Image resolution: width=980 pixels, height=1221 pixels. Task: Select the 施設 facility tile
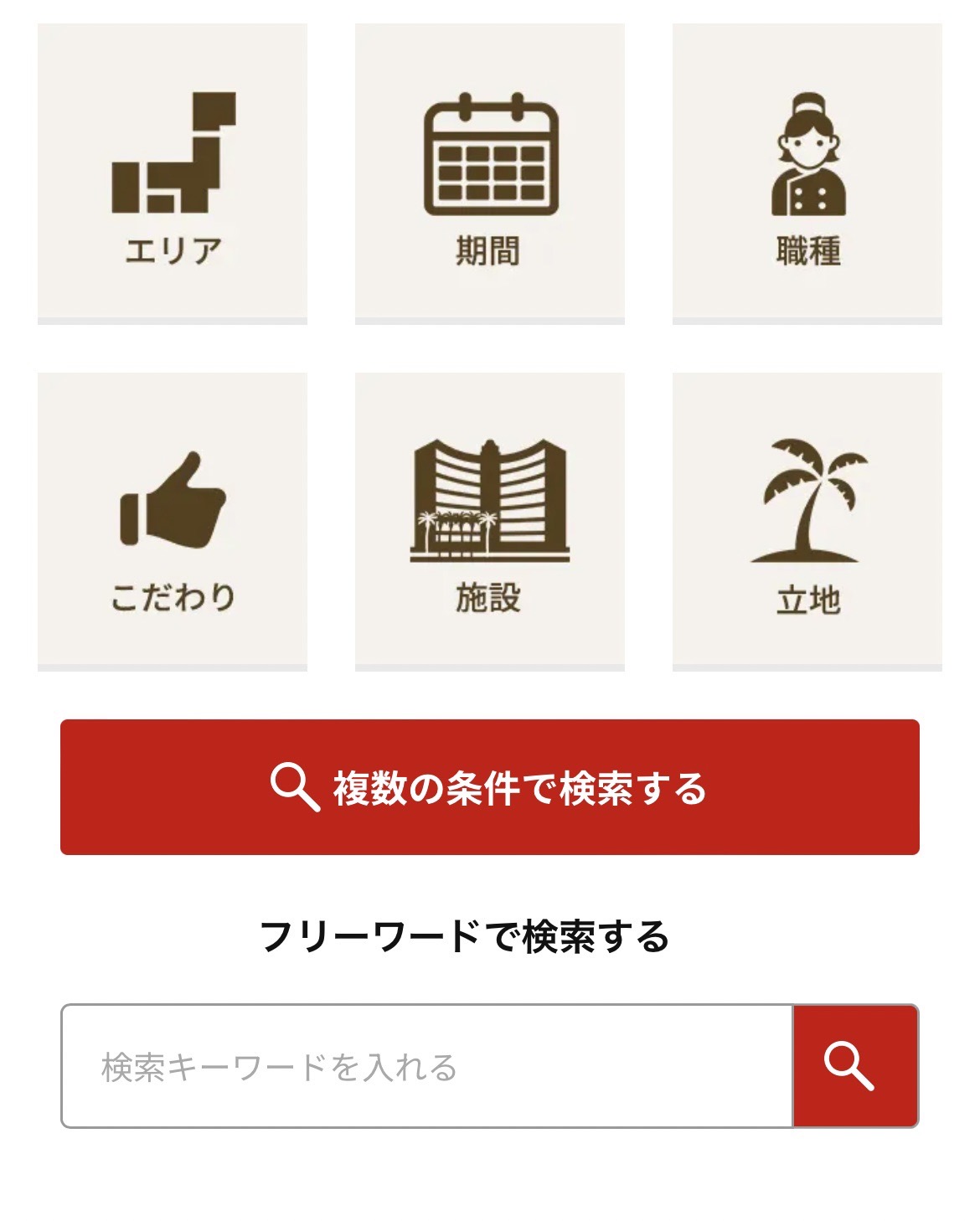tap(489, 521)
